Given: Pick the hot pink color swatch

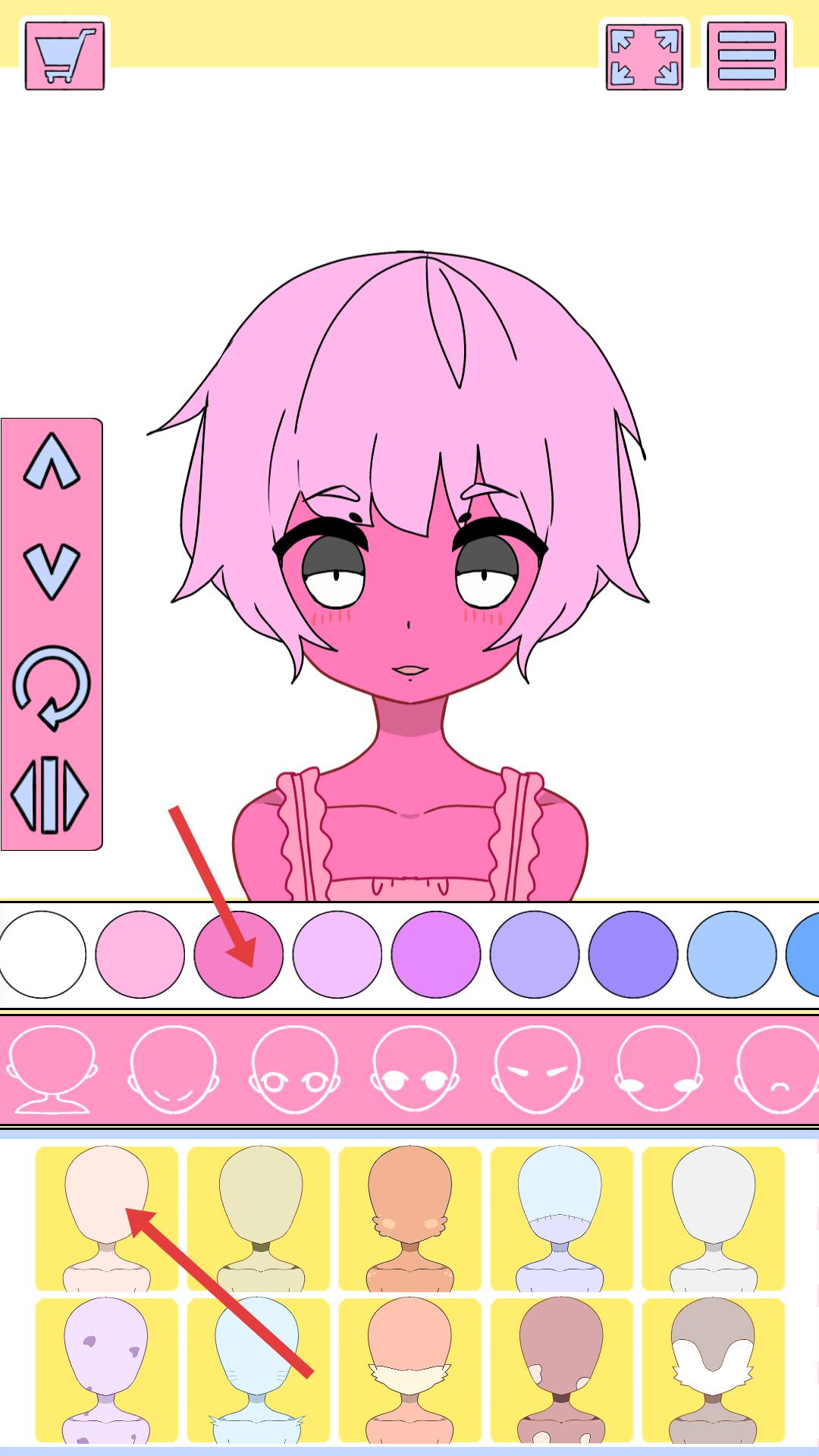Looking at the screenshot, I should (x=239, y=955).
